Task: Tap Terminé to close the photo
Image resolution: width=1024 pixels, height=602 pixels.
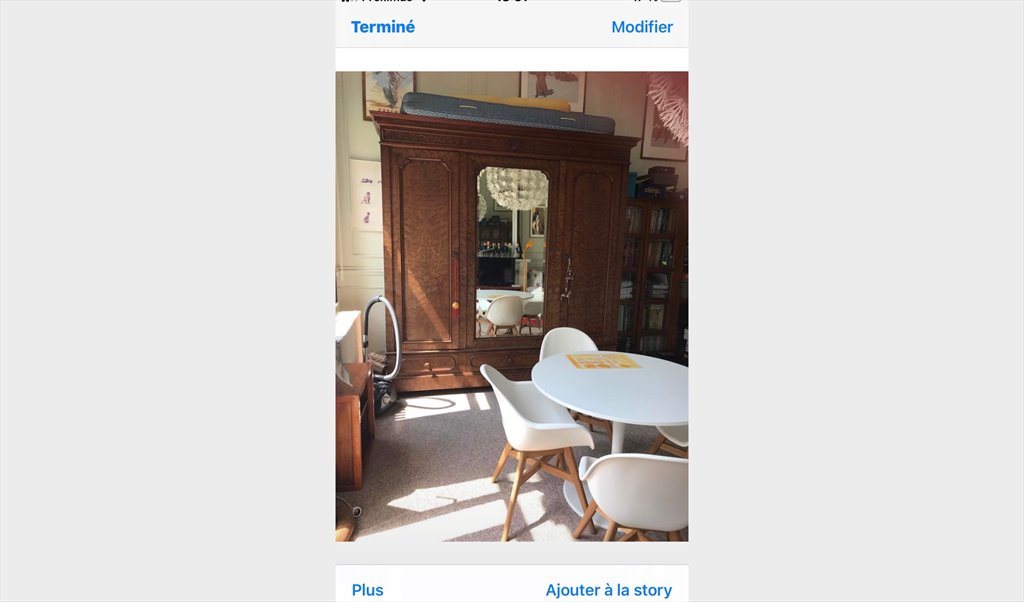Action: [x=383, y=27]
